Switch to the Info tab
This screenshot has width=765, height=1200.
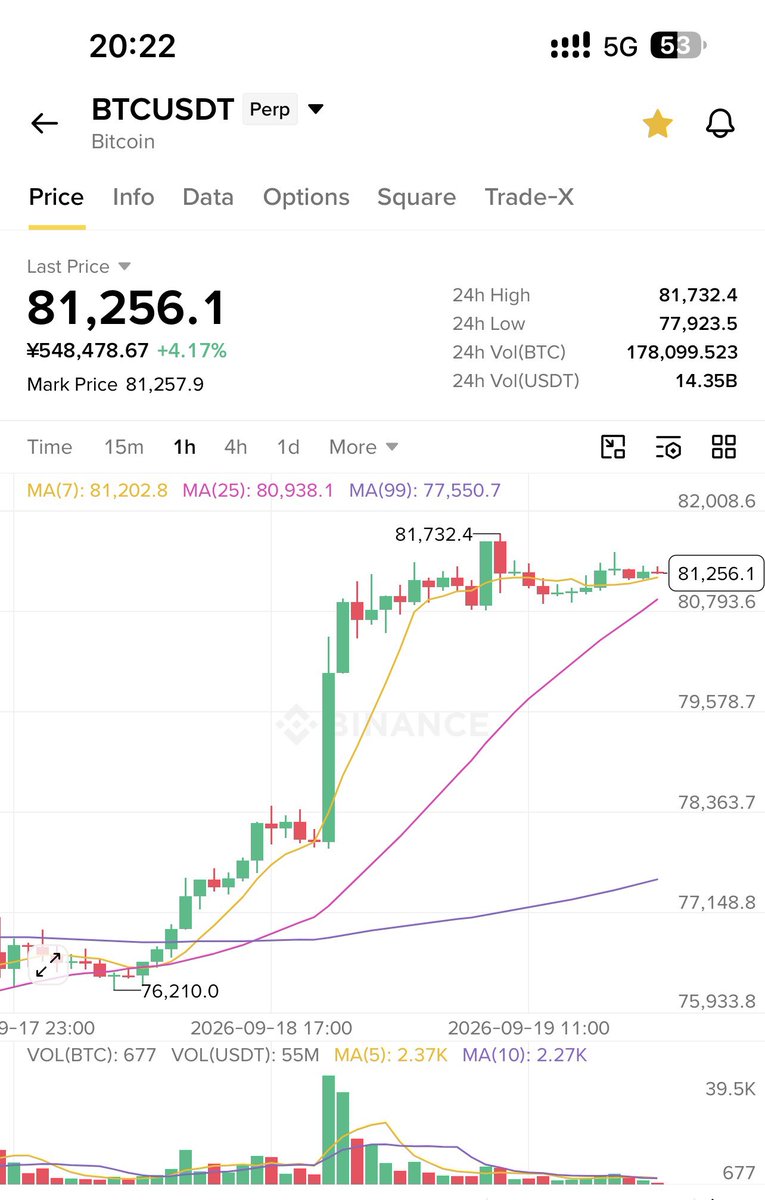pyautogui.click(x=133, y=197)
